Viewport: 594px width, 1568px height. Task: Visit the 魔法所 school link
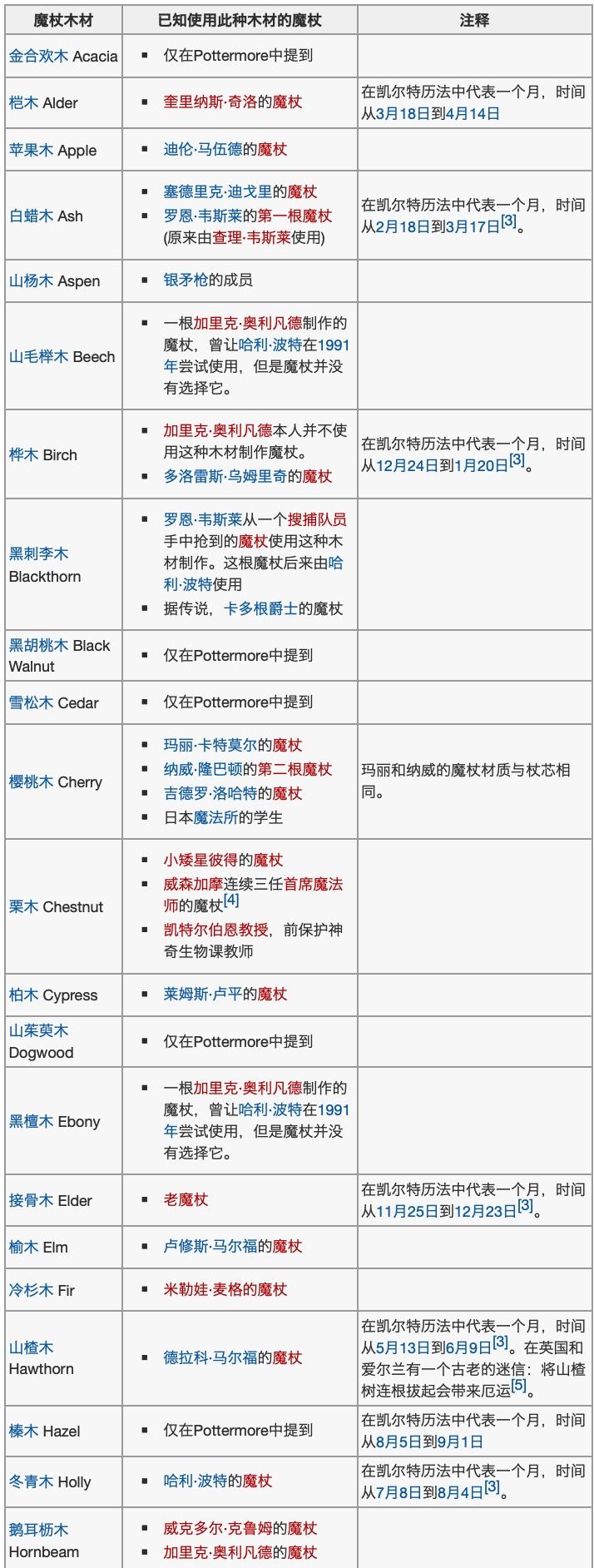click(x=215, y=817)
